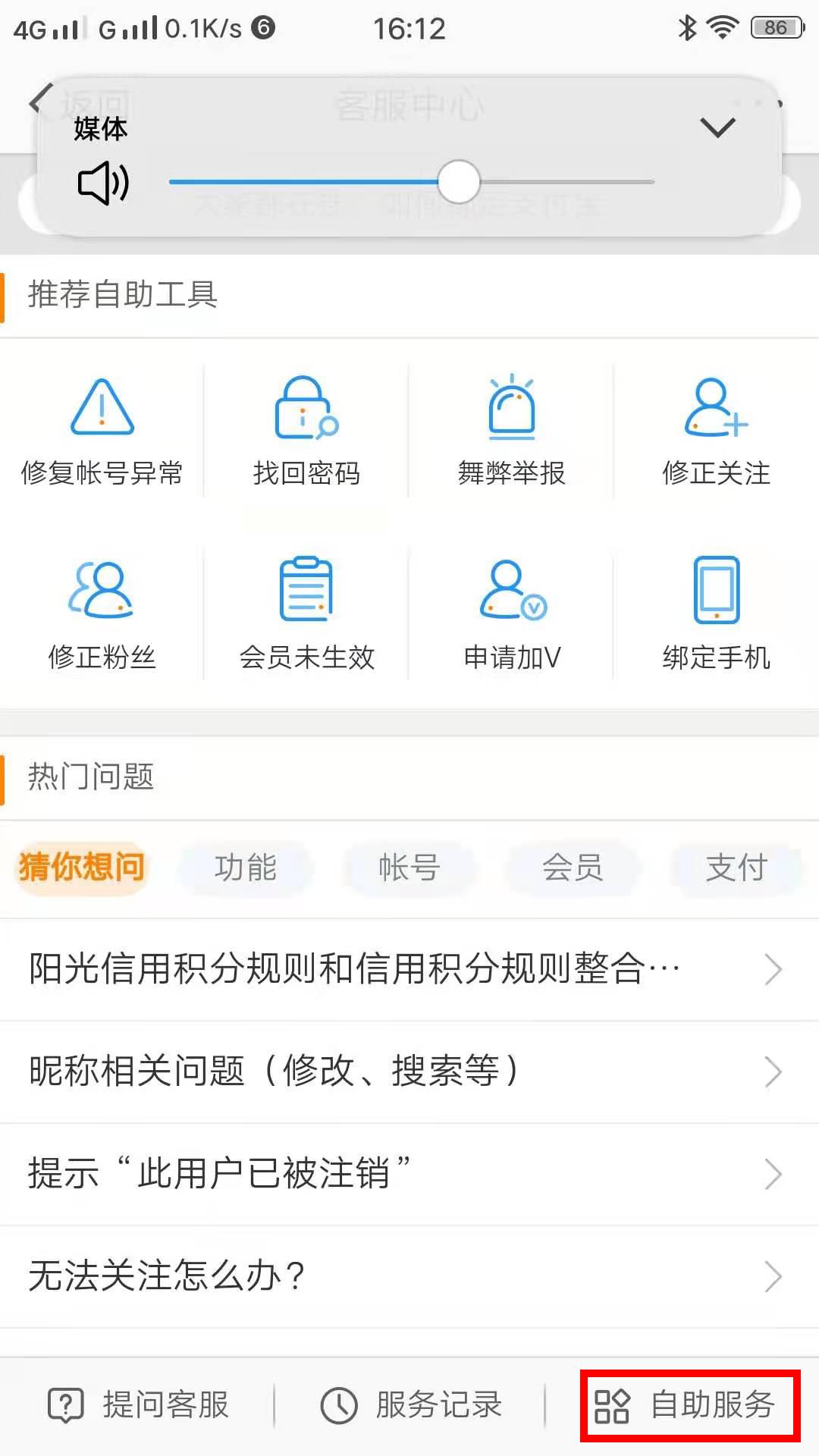
Task: Tap 提问客服 at the bottom
Action: (x=139, y=1405)
